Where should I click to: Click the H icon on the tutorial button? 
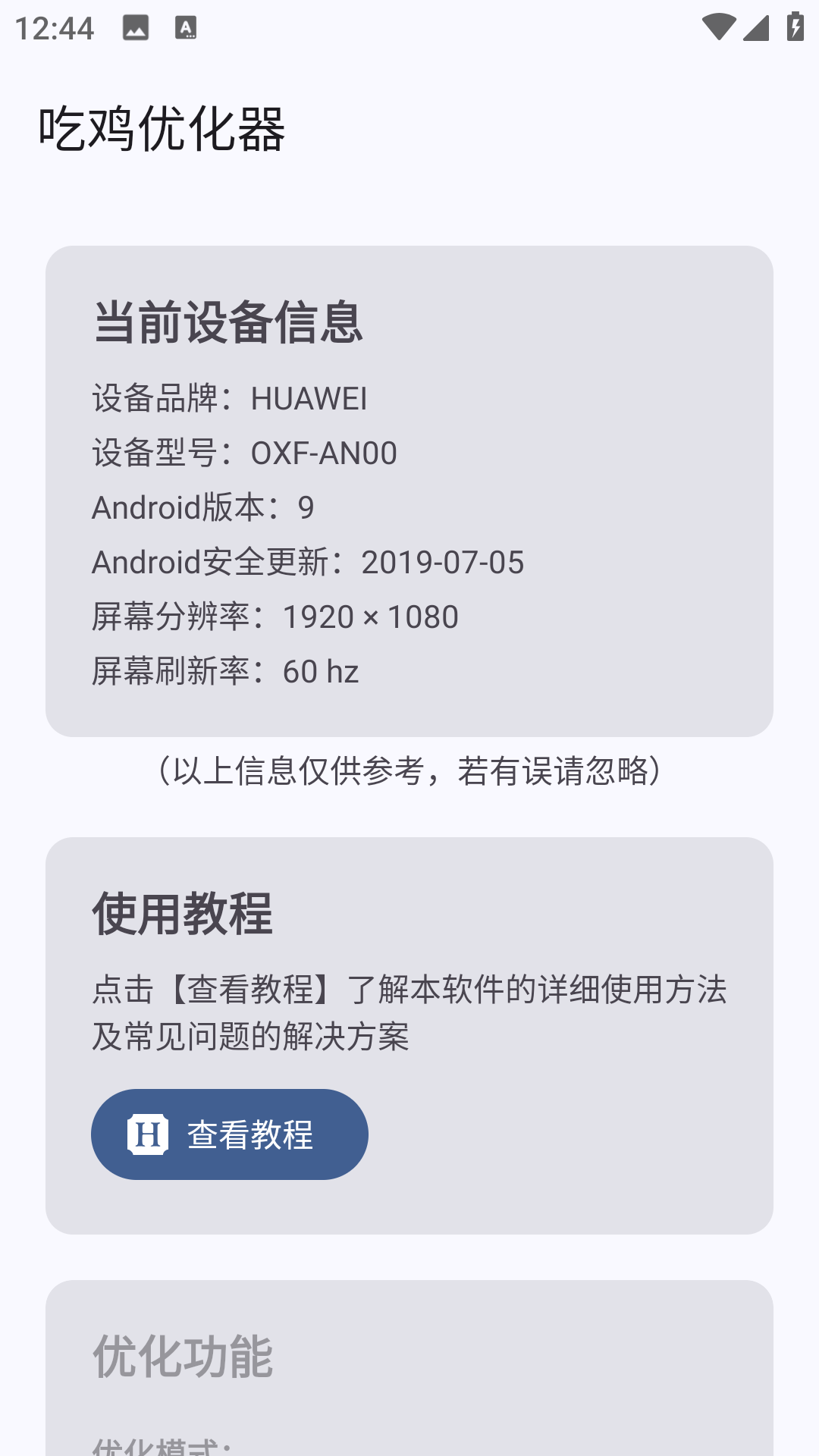(x=149, y=1134)
